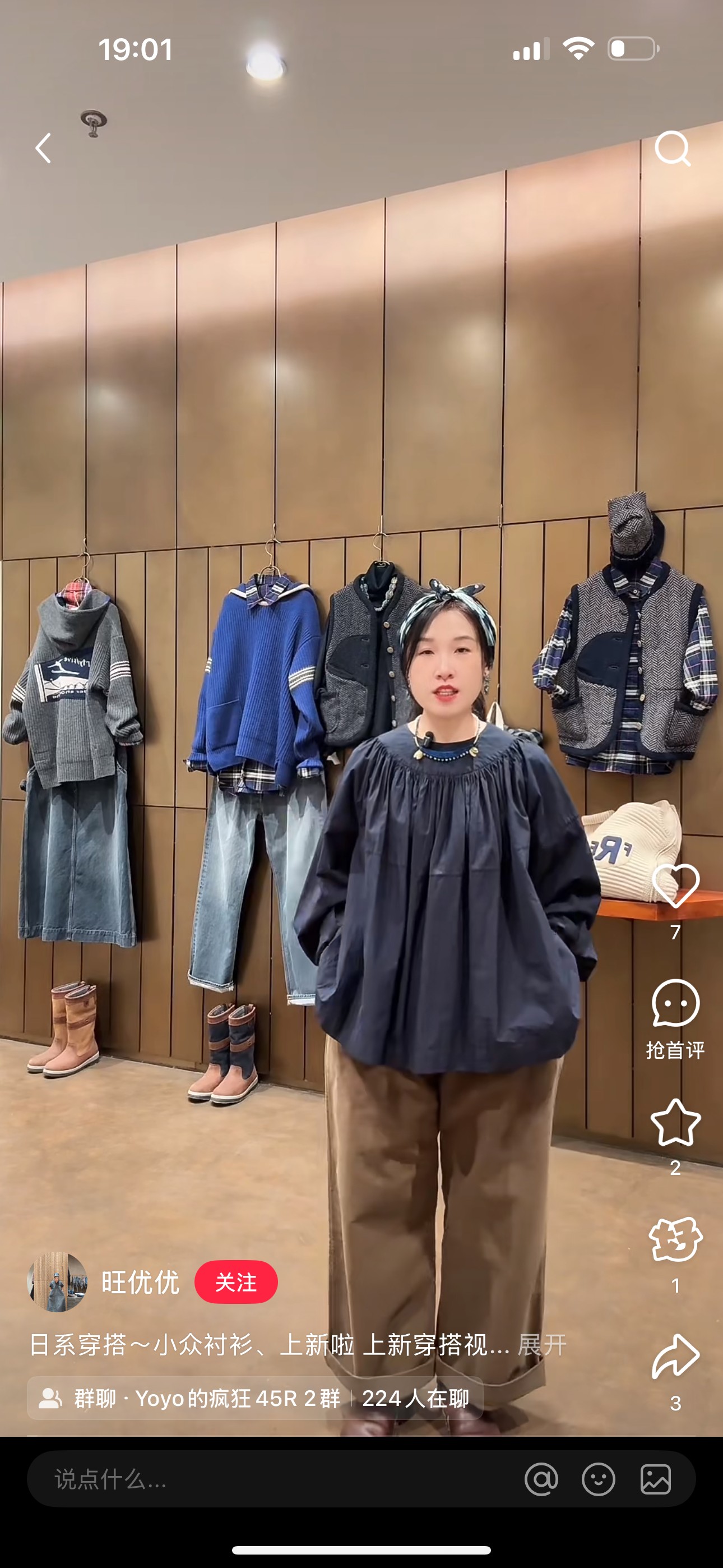Tap the recommend icon above the count 1
The width and height of the screenshot is (723, 1568).
pos(675,1239)
